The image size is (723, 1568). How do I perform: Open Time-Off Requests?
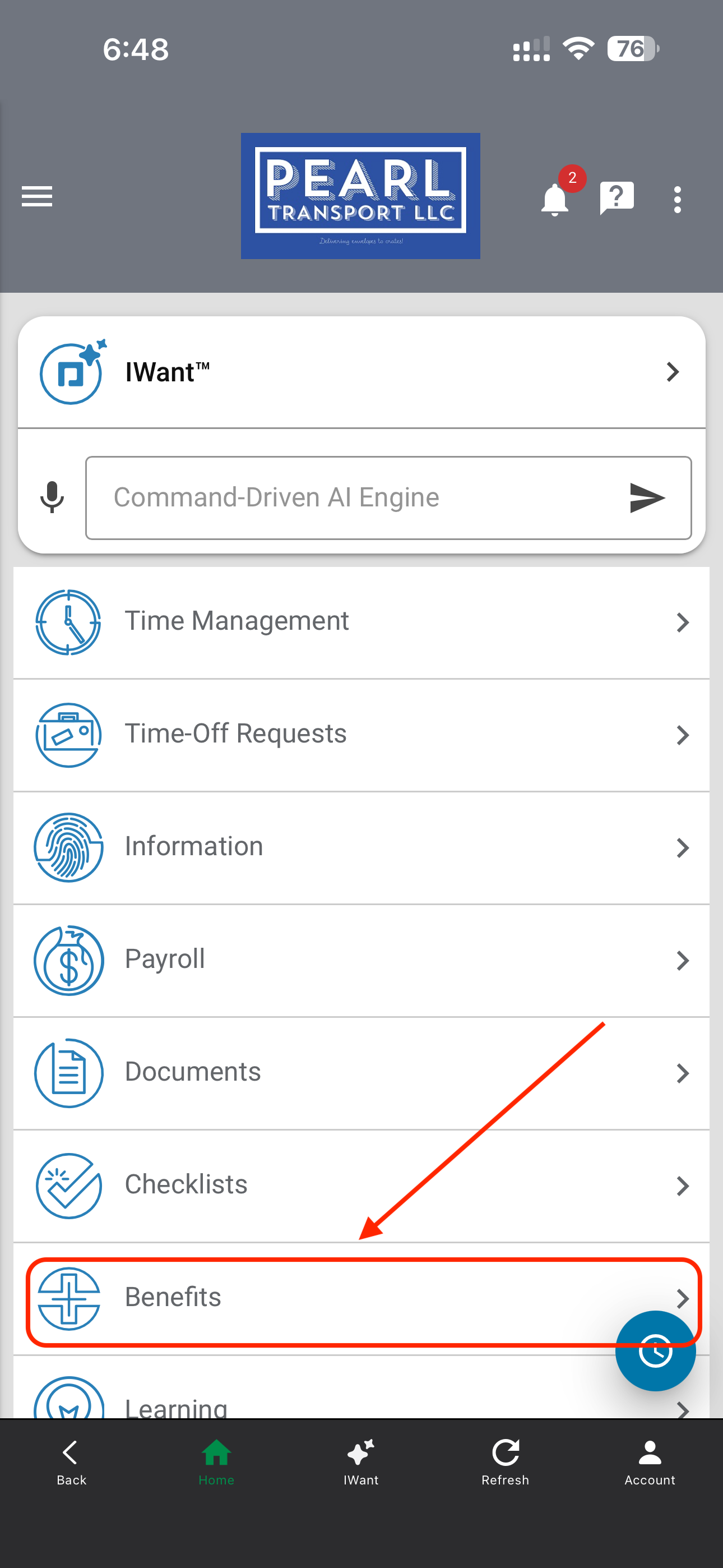tap(361, 735)
